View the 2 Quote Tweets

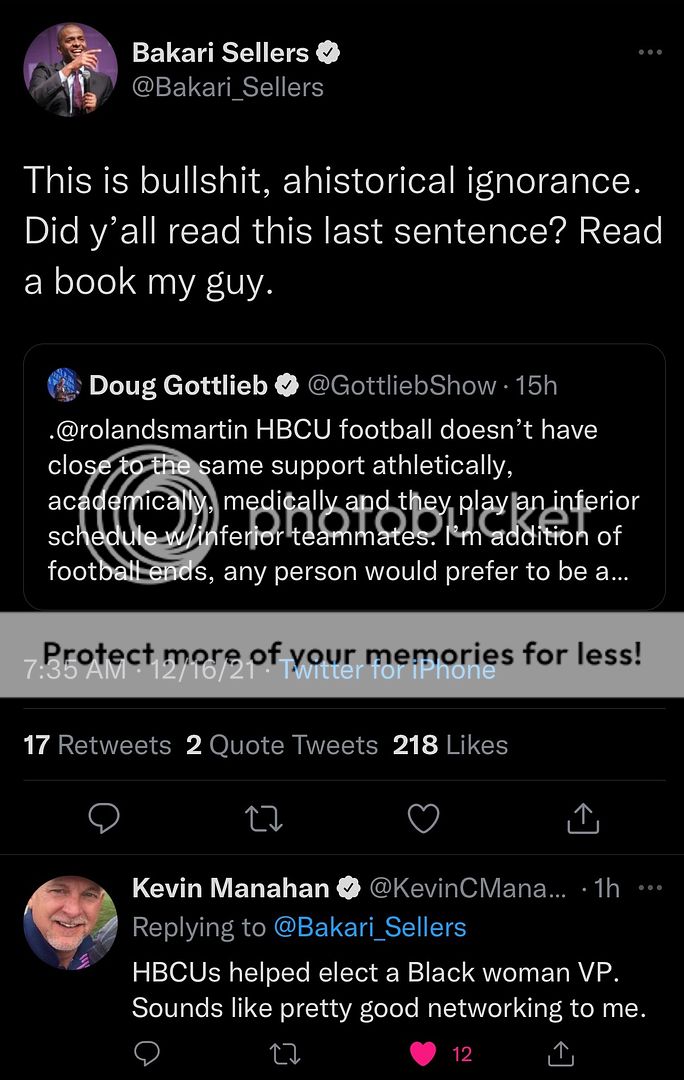pos(282,745)
